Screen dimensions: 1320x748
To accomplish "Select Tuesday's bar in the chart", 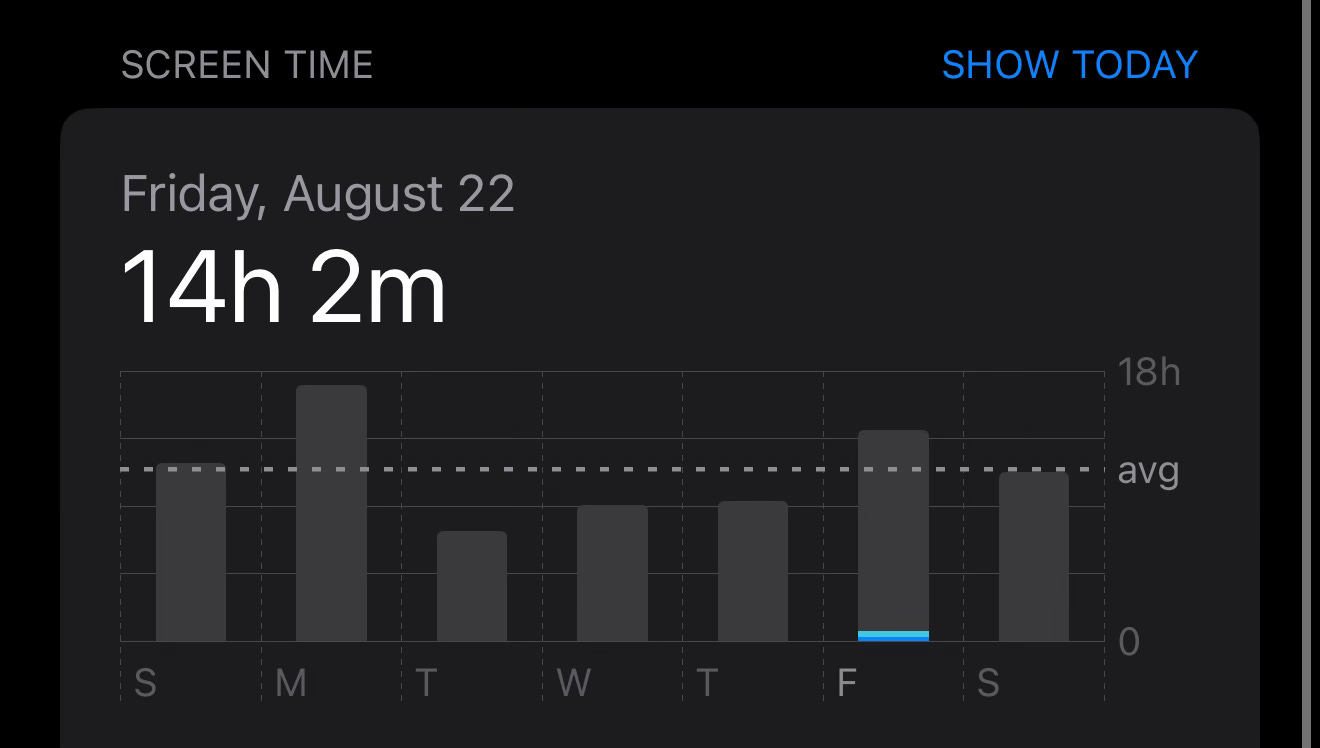I will click(472, 586).
